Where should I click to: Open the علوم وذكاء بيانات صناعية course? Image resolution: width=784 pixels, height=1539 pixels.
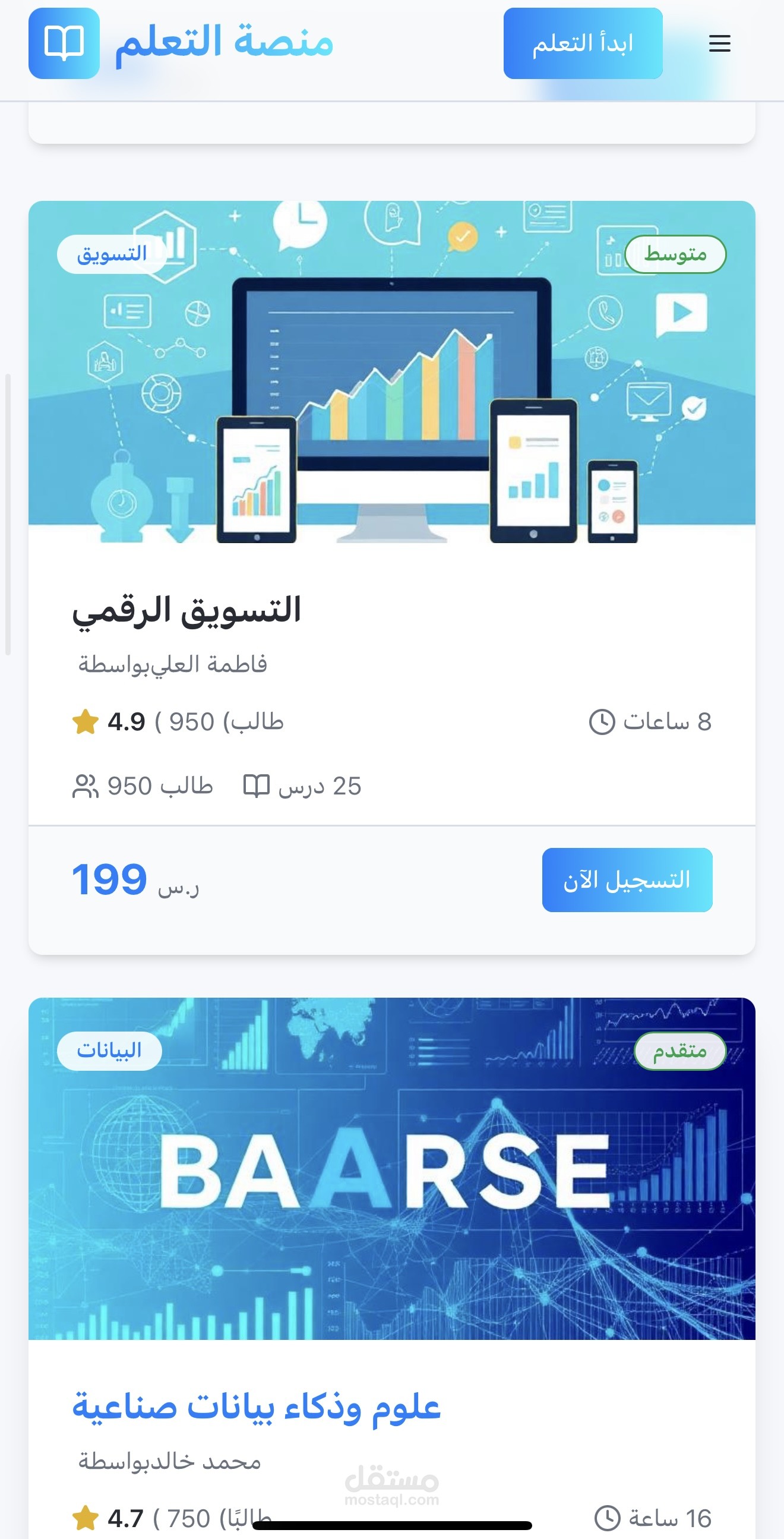pos(256,1407)
